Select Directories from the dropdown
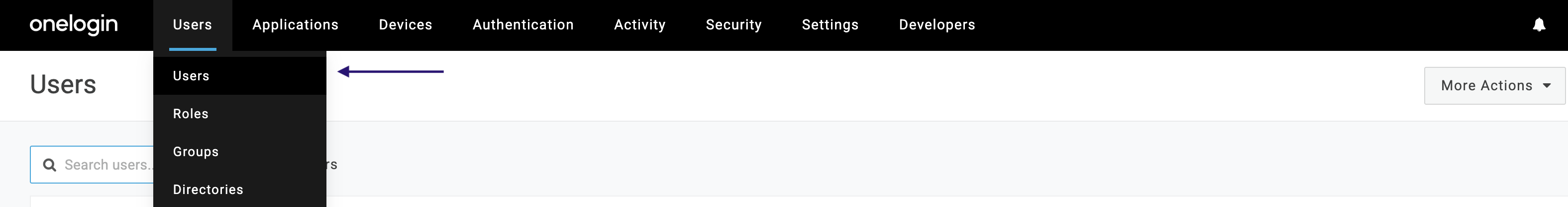This screenshot has width=1568, height=207. (x=208, y=190)
